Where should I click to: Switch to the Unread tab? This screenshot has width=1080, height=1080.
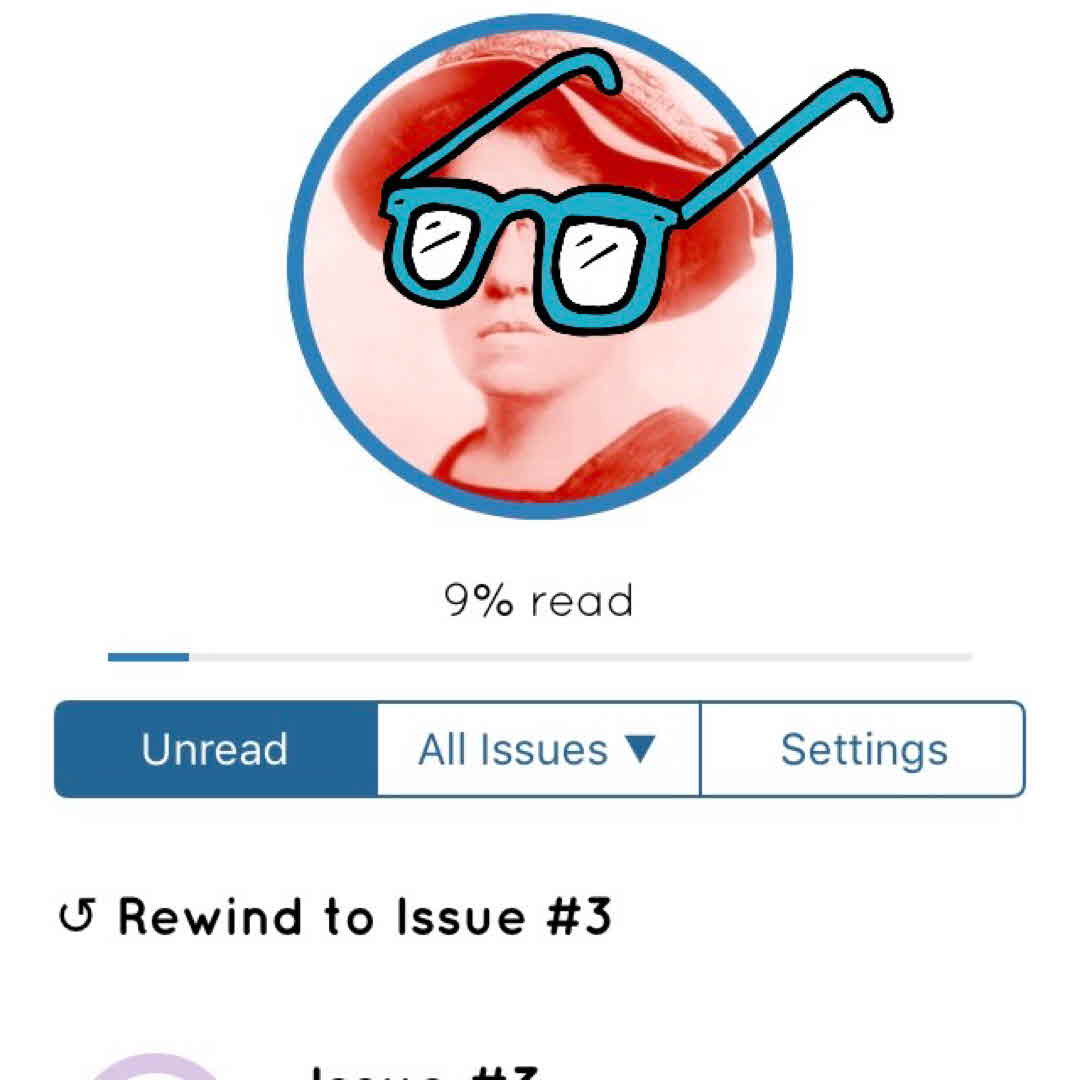(216, 749)
